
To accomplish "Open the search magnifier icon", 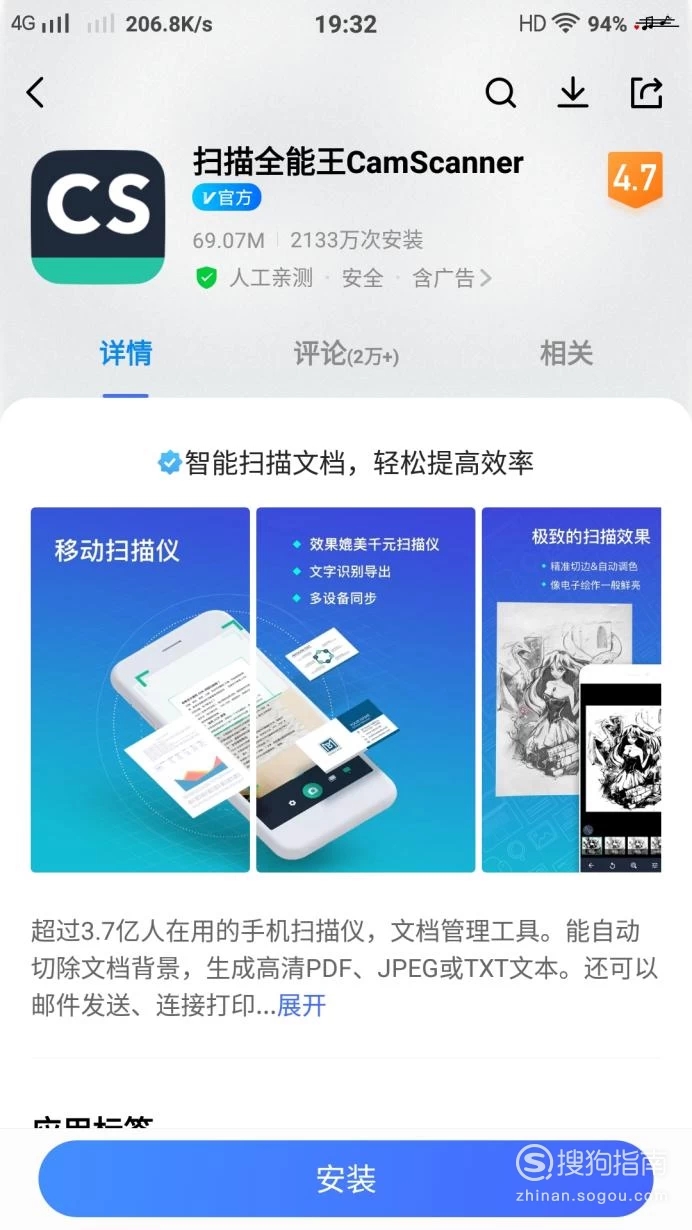I will pos(500,93).
